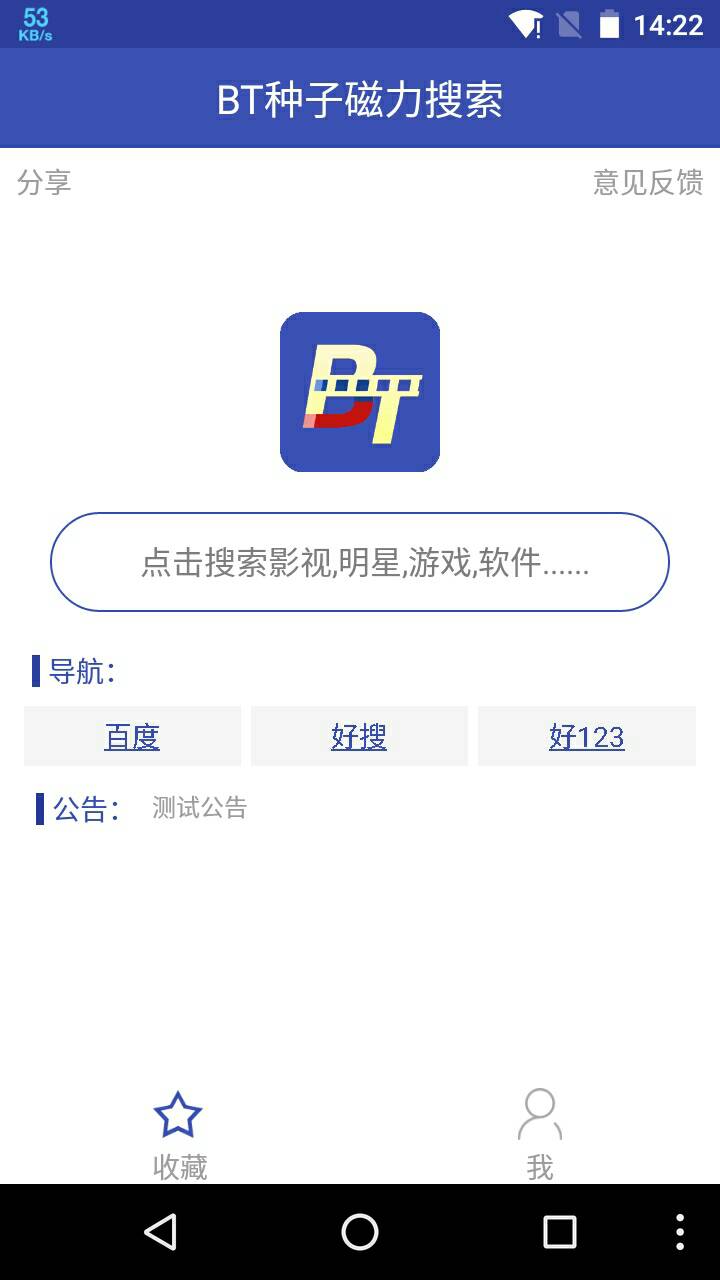
Task: Tap the search box to search torrents
Action: coord(360,562)
